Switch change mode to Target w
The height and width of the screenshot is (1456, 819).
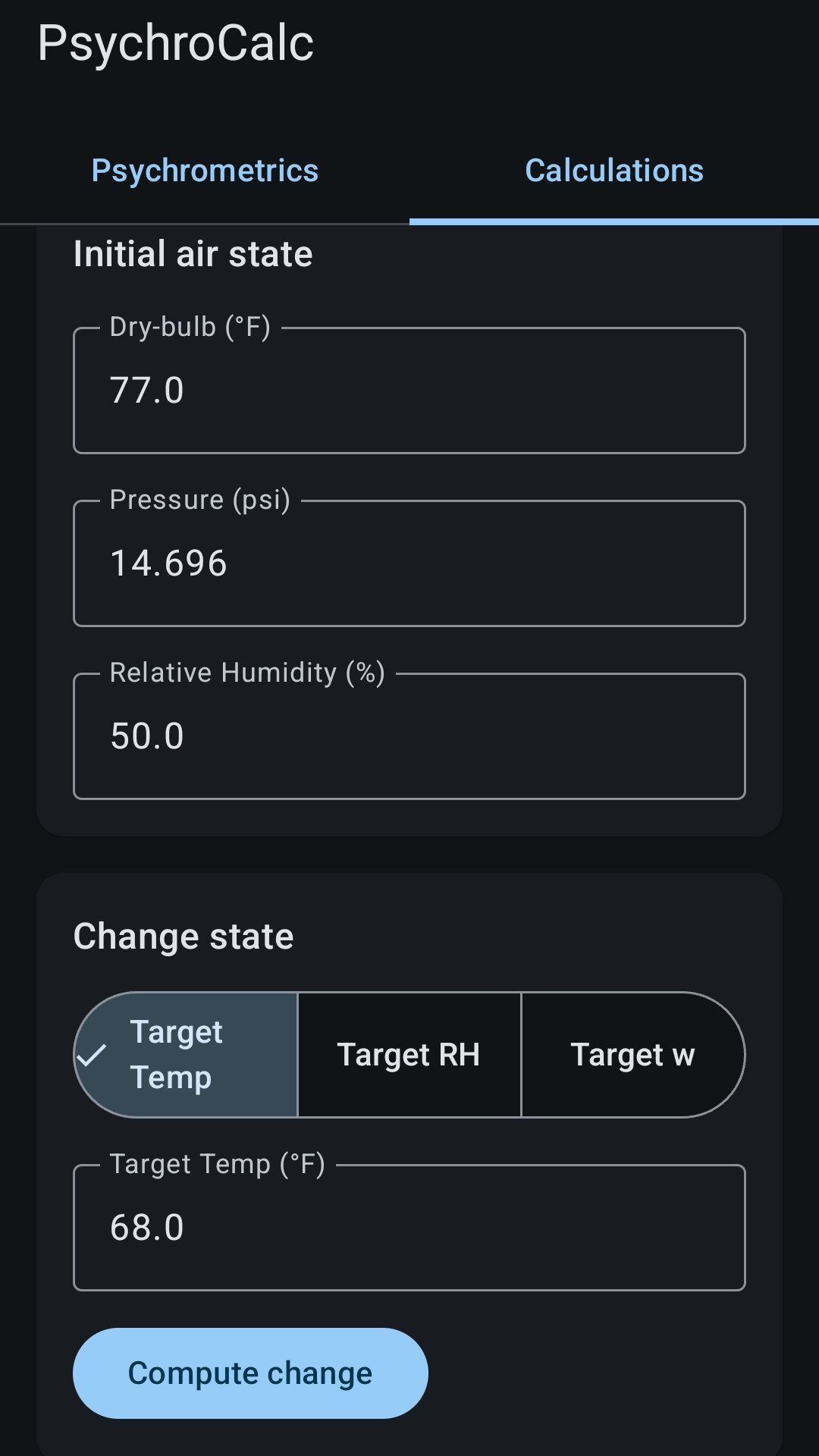click(x=633, y=1053)
